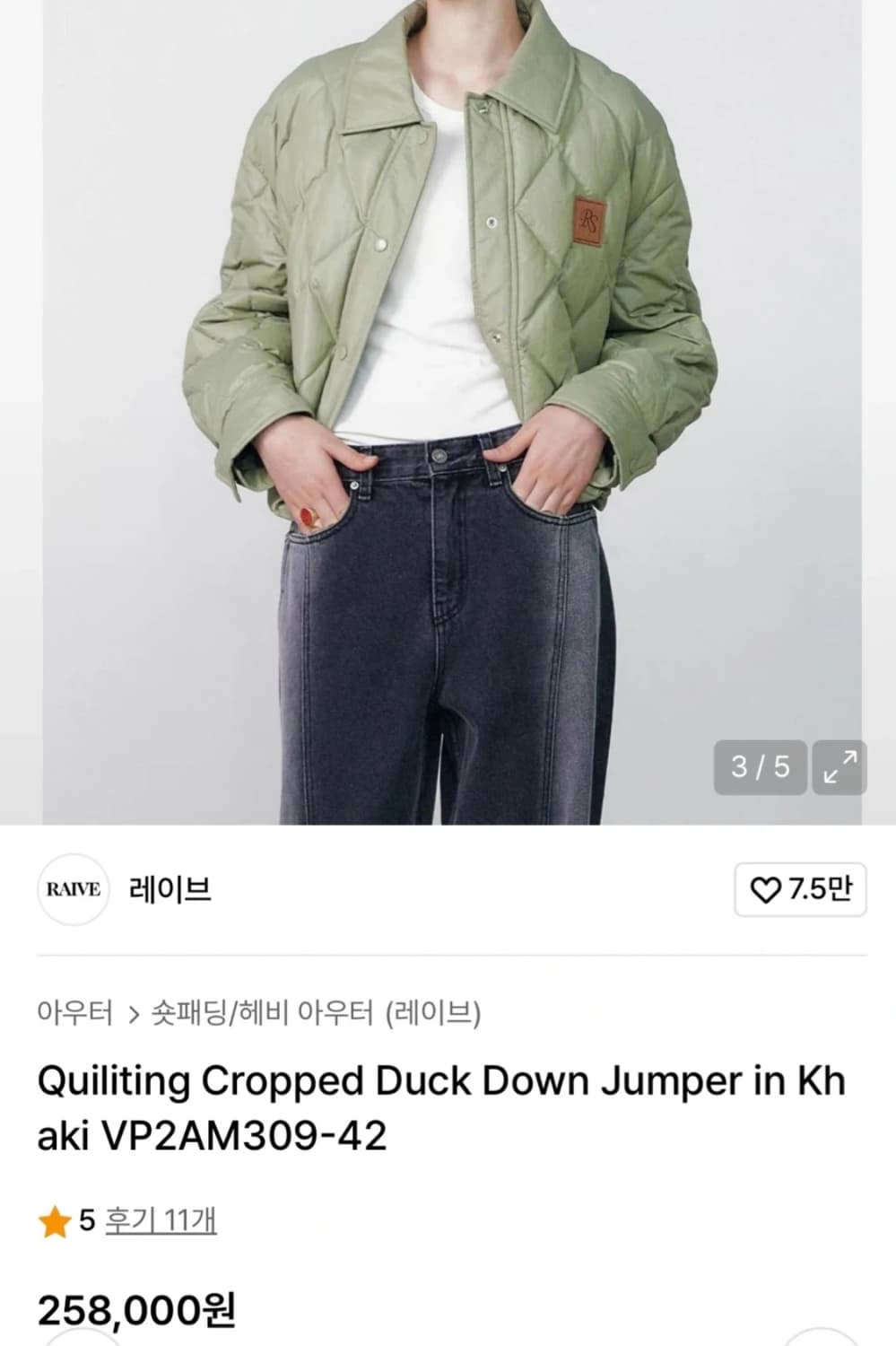Click the RAIVE circular logo badge
896x1346 pixels.
pyautogui.click(x=75, y=888)
